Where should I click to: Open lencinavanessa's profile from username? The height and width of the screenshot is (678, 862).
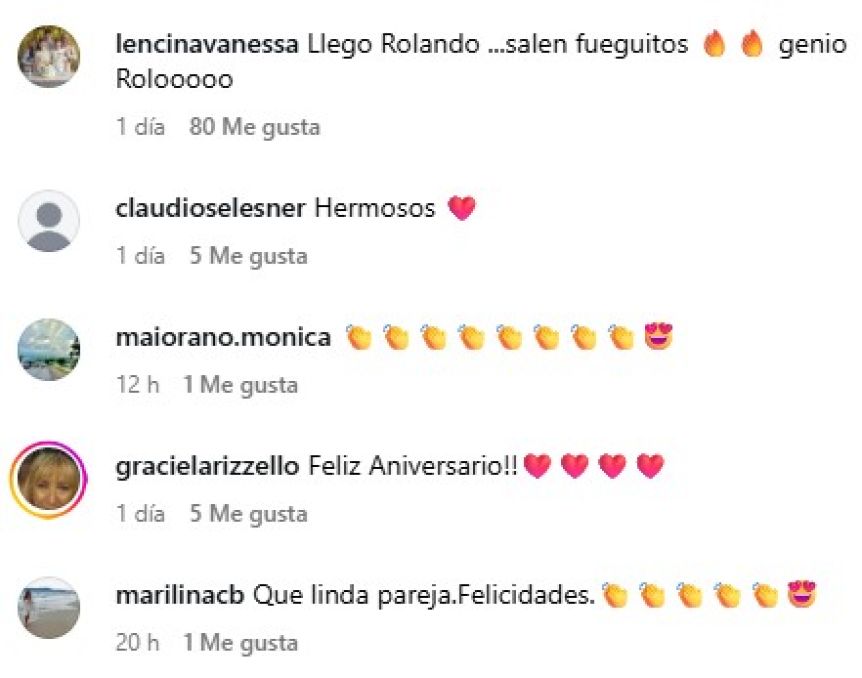point(207,46)
